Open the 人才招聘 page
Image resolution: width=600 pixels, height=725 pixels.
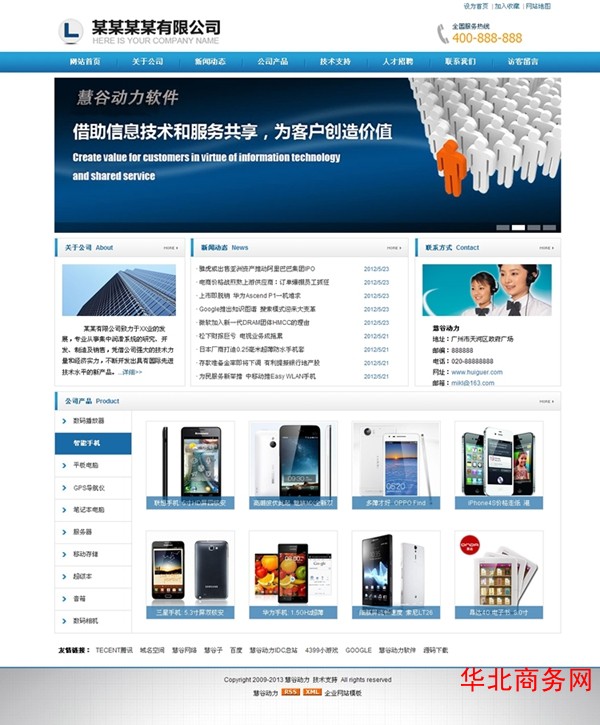(397, 62)
